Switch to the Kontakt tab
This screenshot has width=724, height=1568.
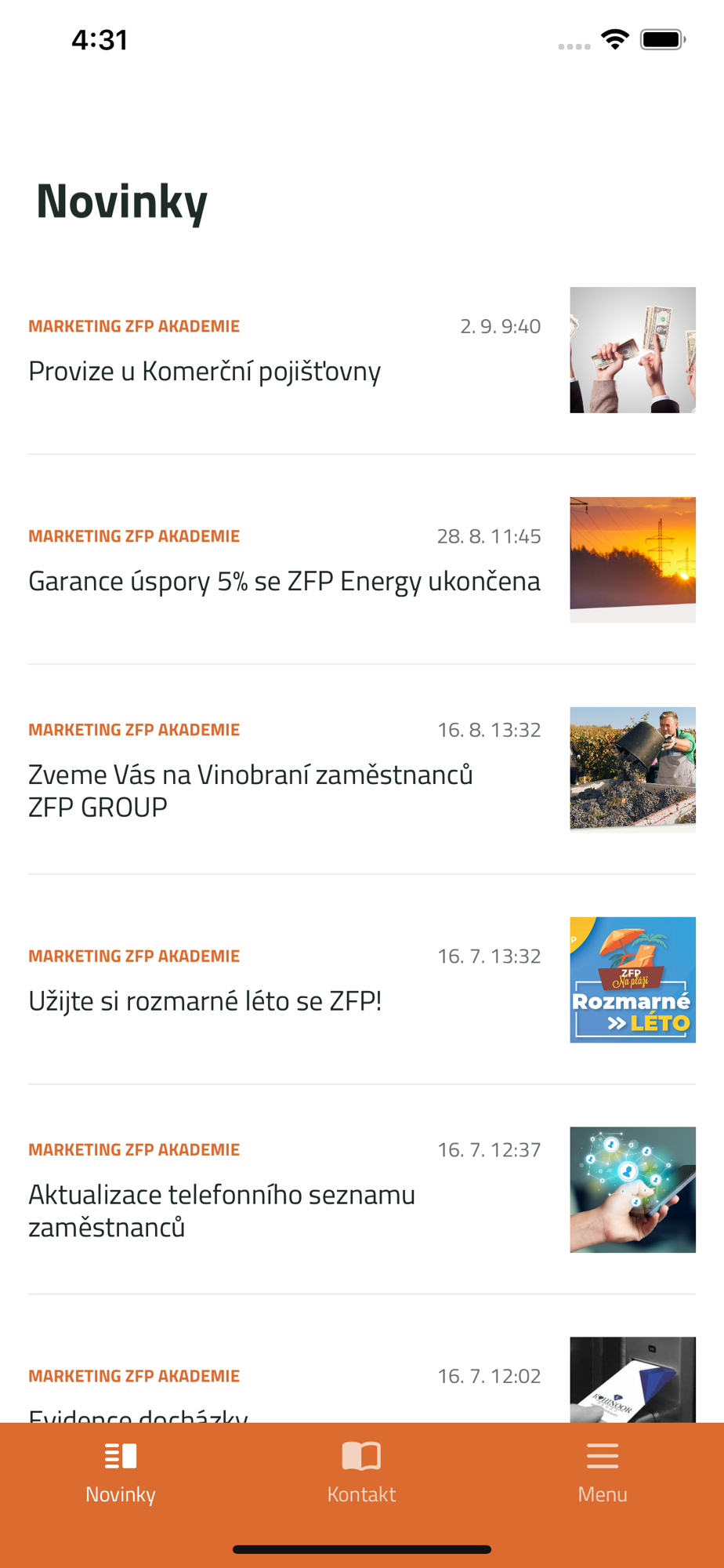coord(361,1472)
